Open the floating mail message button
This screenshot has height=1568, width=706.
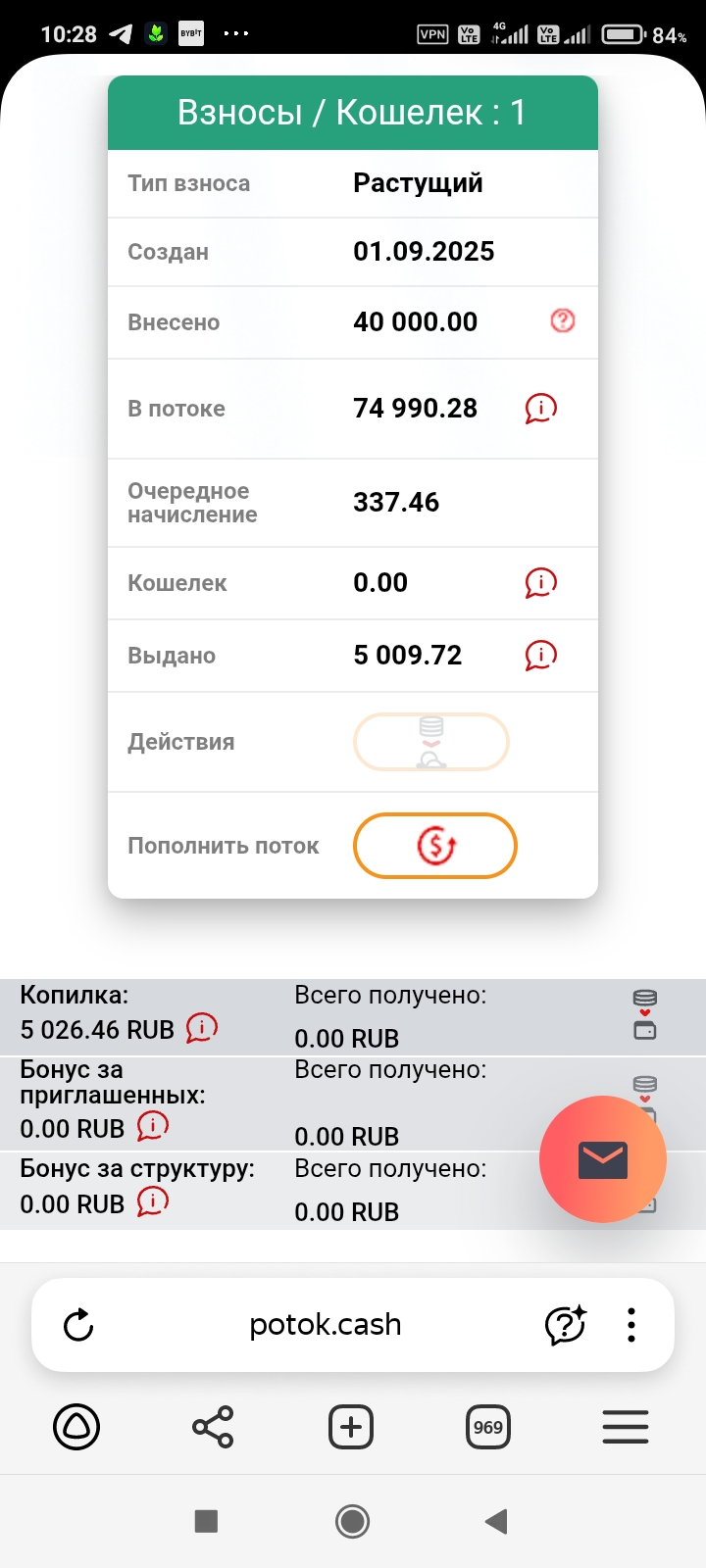(x=602, y=1159)
